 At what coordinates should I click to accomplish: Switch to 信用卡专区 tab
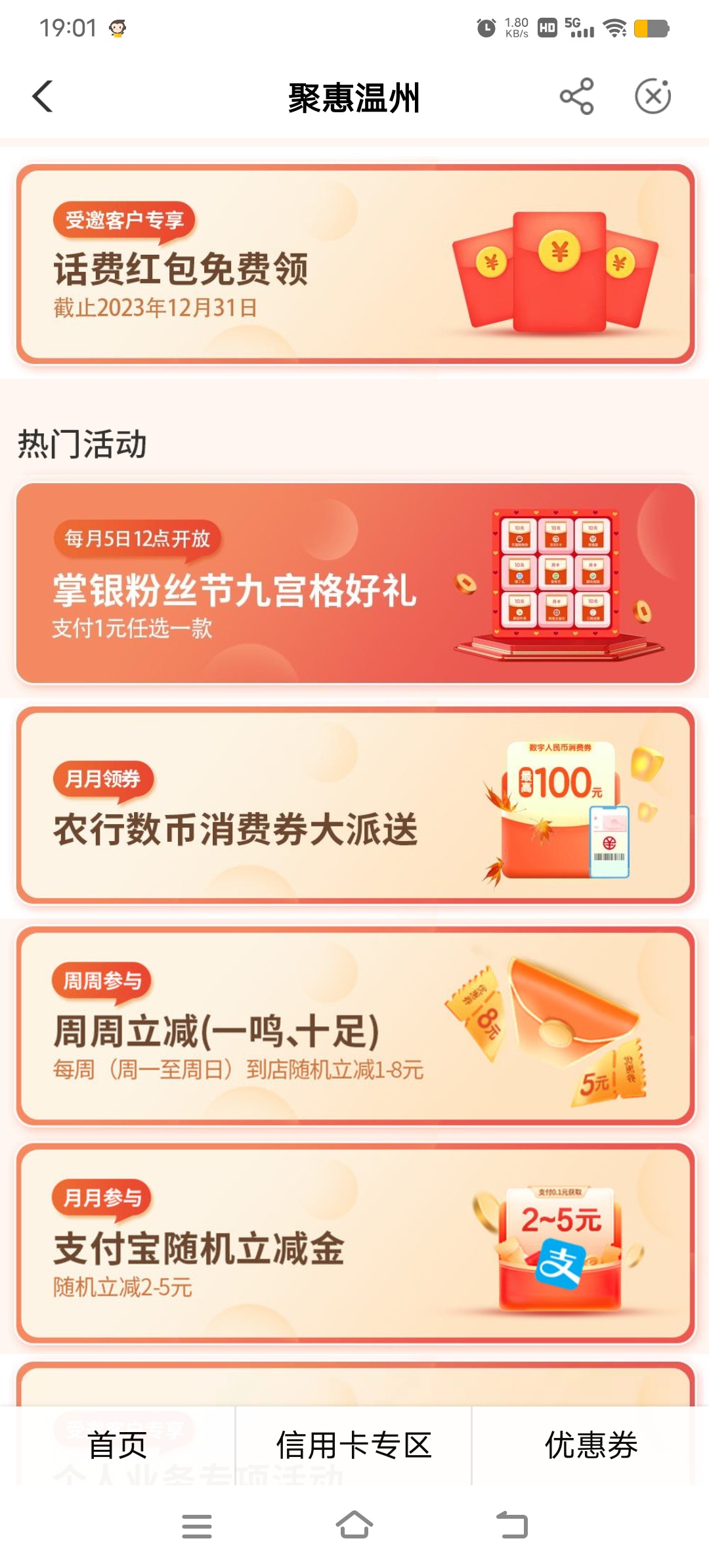354,1445
